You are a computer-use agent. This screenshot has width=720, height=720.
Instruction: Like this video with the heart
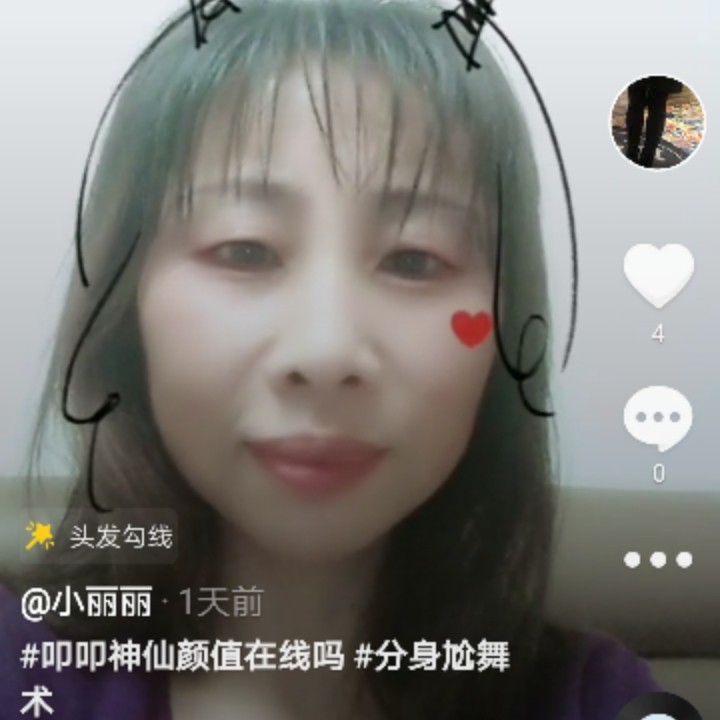658,275
